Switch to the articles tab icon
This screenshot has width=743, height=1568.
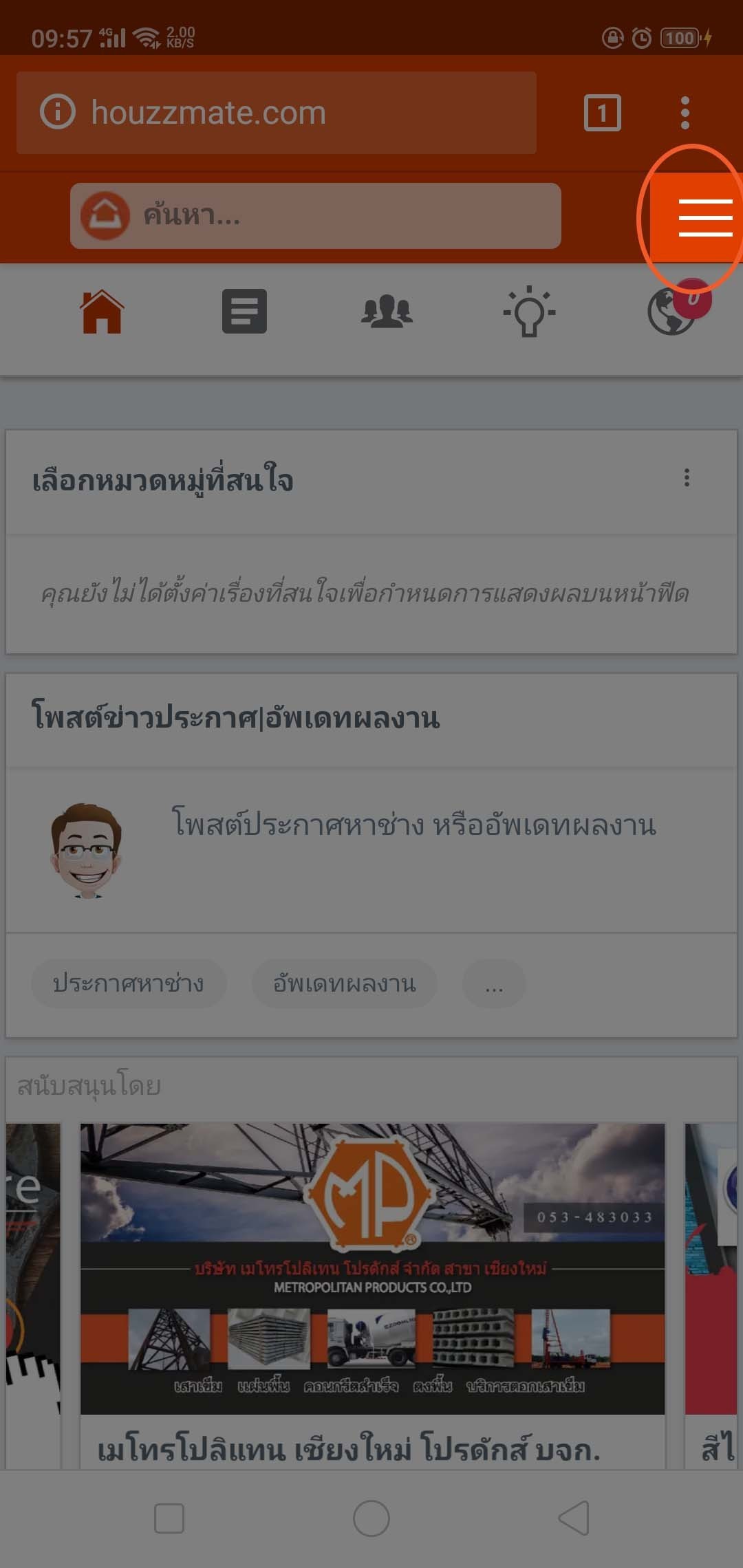(x=244, y=312)
